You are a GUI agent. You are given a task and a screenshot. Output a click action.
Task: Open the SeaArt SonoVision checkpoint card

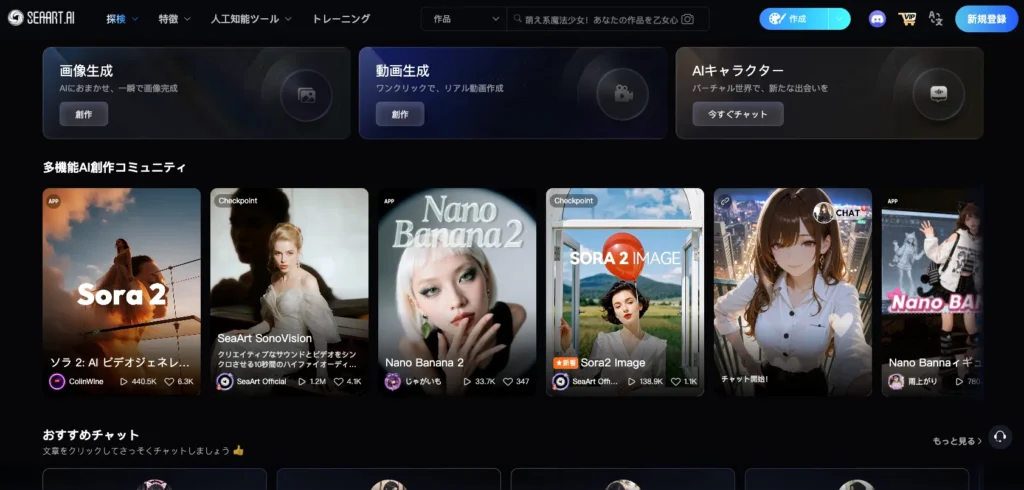pos(289,290)
